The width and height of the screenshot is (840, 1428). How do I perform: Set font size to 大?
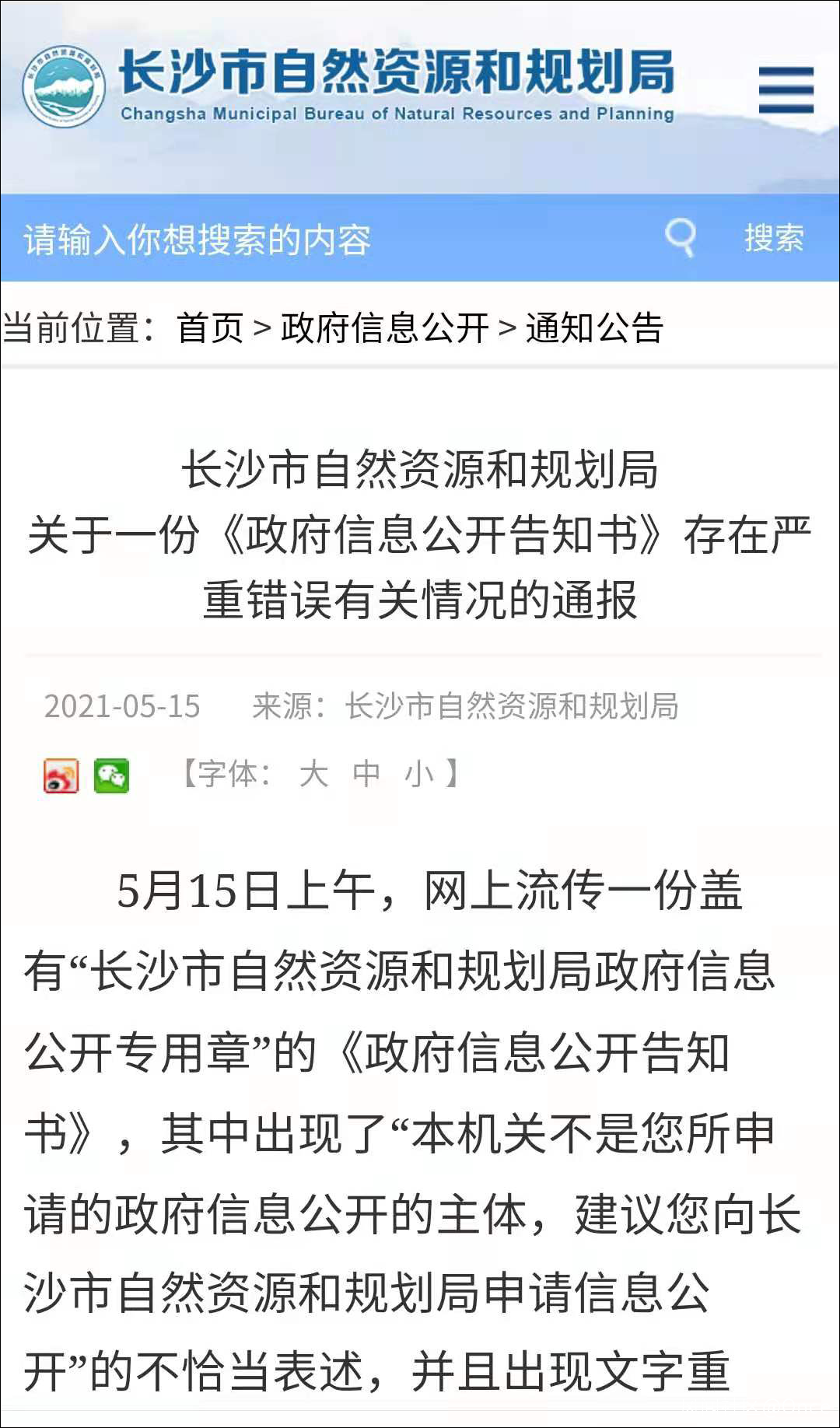point(313,774)
